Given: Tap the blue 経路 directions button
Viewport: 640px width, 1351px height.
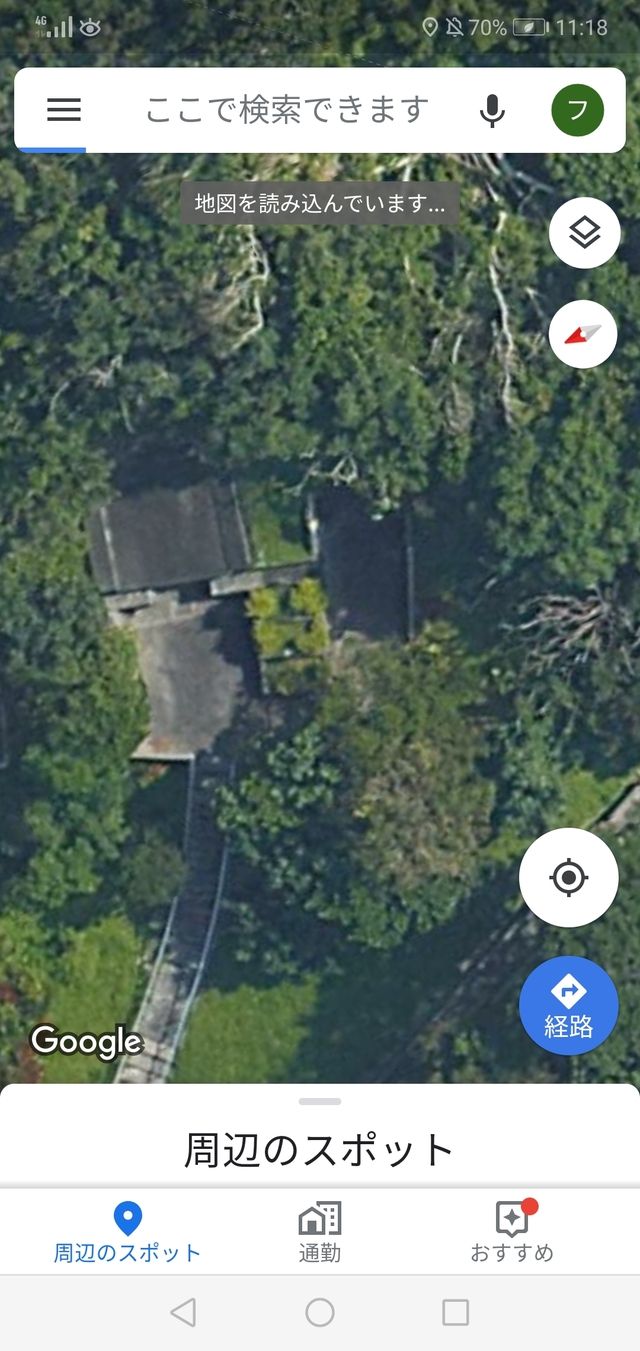Looking at the screenshot, I should pyautogui.click(x=568, y=1005).
